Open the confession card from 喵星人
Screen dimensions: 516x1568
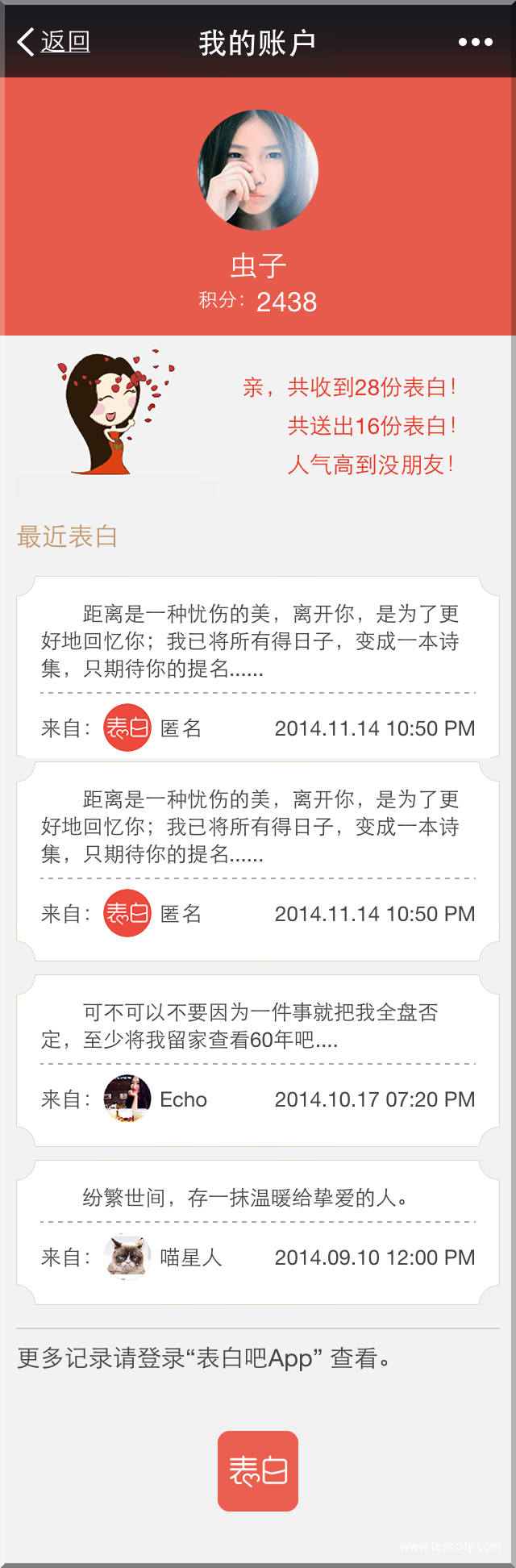[x=258, y=1232]
